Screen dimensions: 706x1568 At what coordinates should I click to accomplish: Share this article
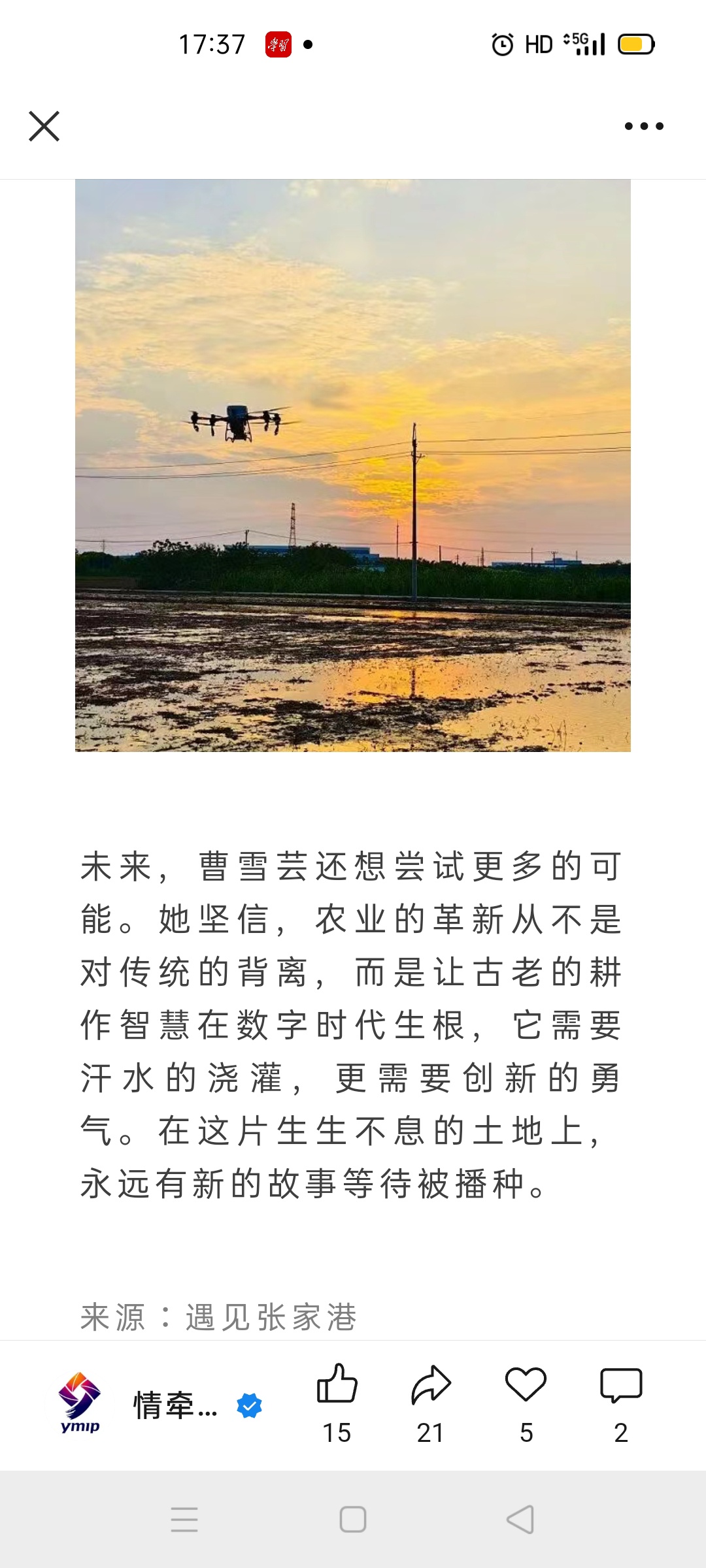coord(431,1385)
